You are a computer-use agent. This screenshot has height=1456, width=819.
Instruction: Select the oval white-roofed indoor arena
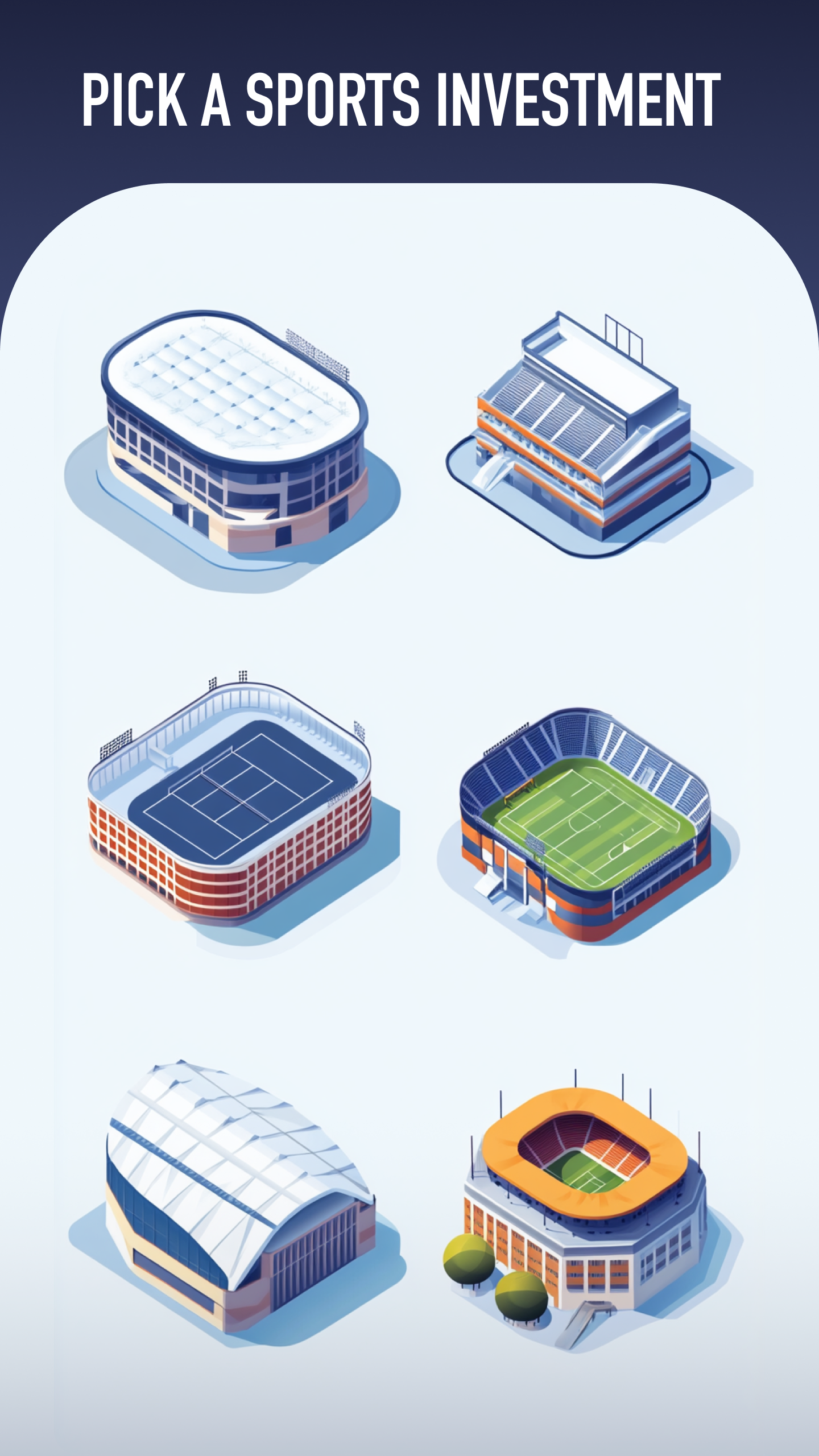(x=233, y=449)
